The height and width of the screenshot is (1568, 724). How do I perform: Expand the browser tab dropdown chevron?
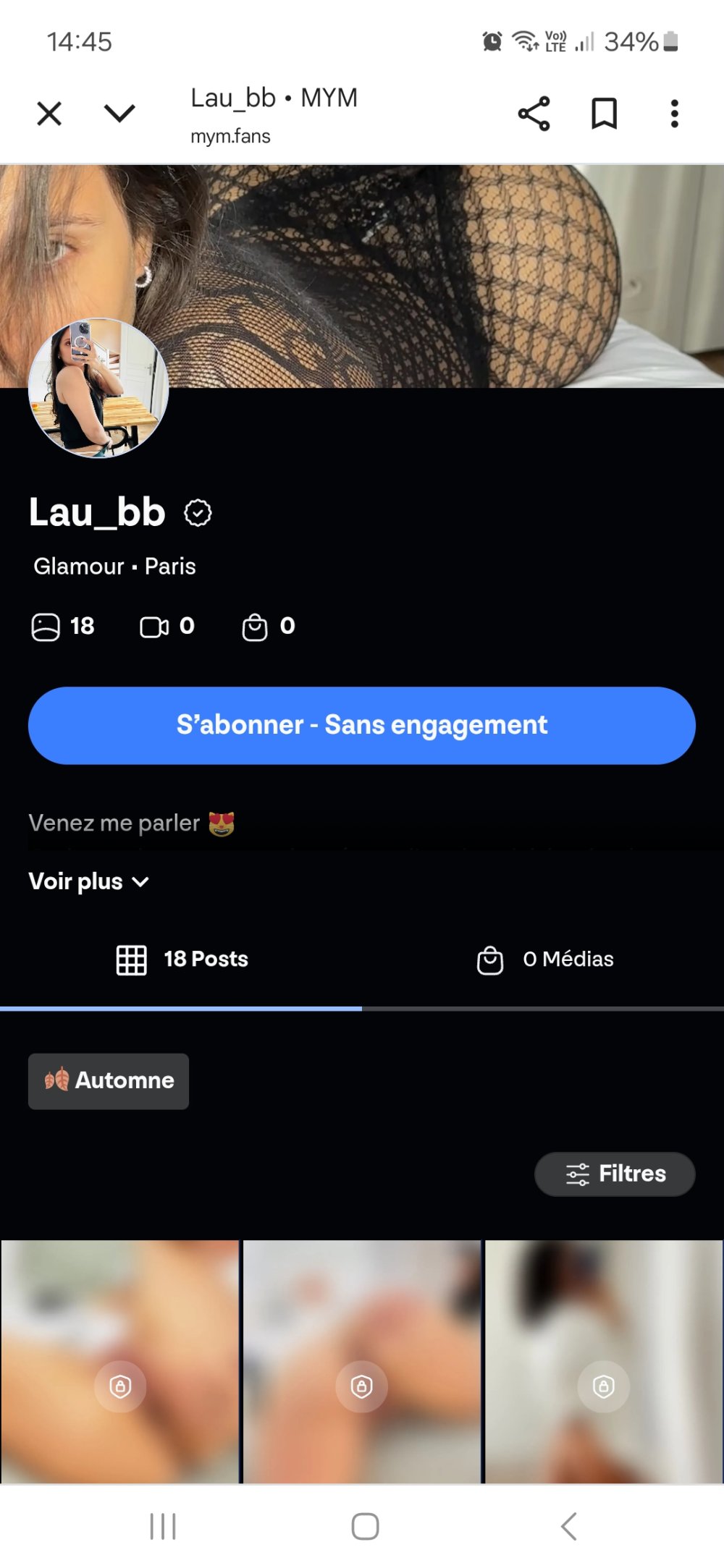point(119,113)
